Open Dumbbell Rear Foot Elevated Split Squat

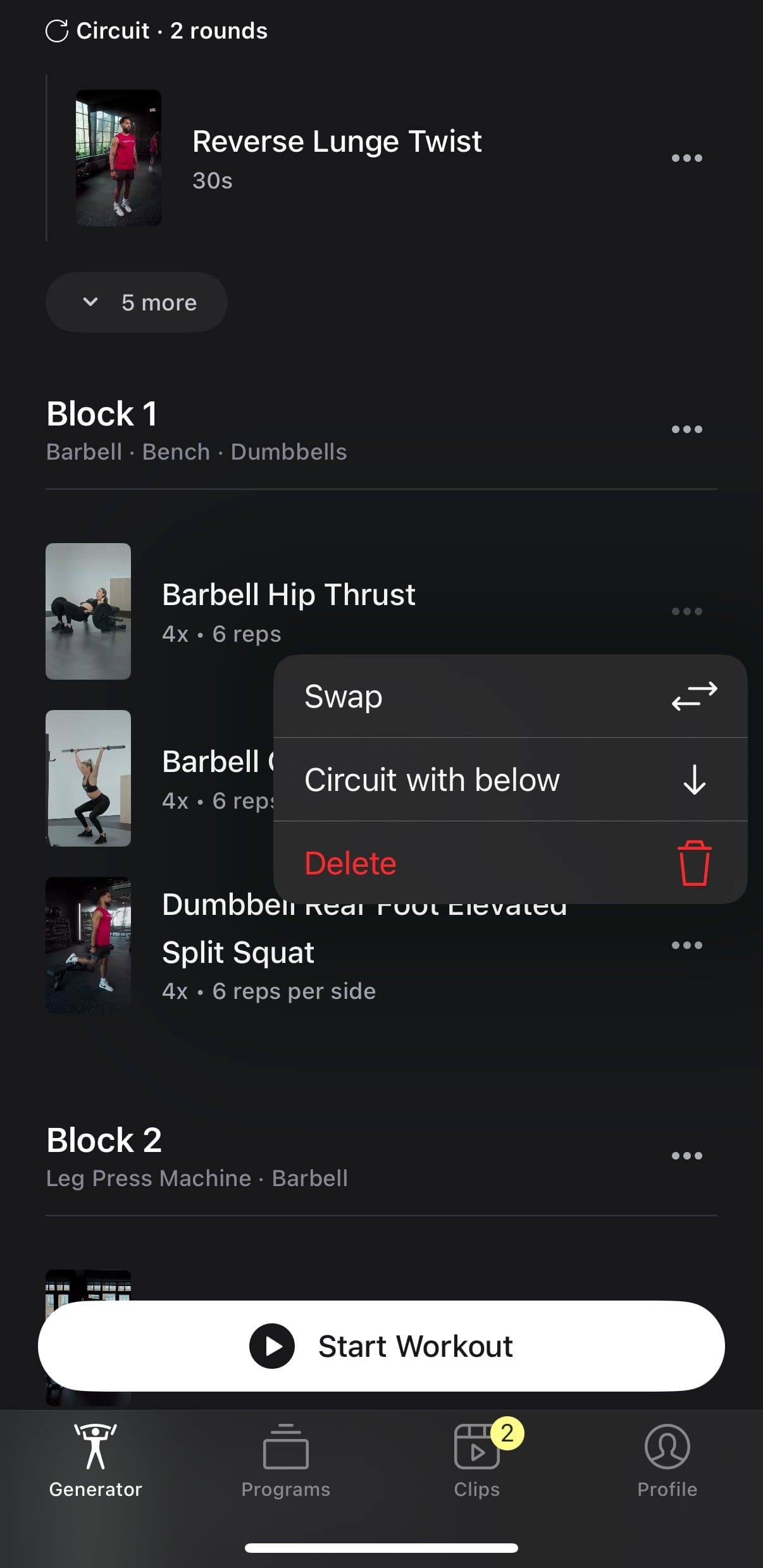(x=238, y=952)
